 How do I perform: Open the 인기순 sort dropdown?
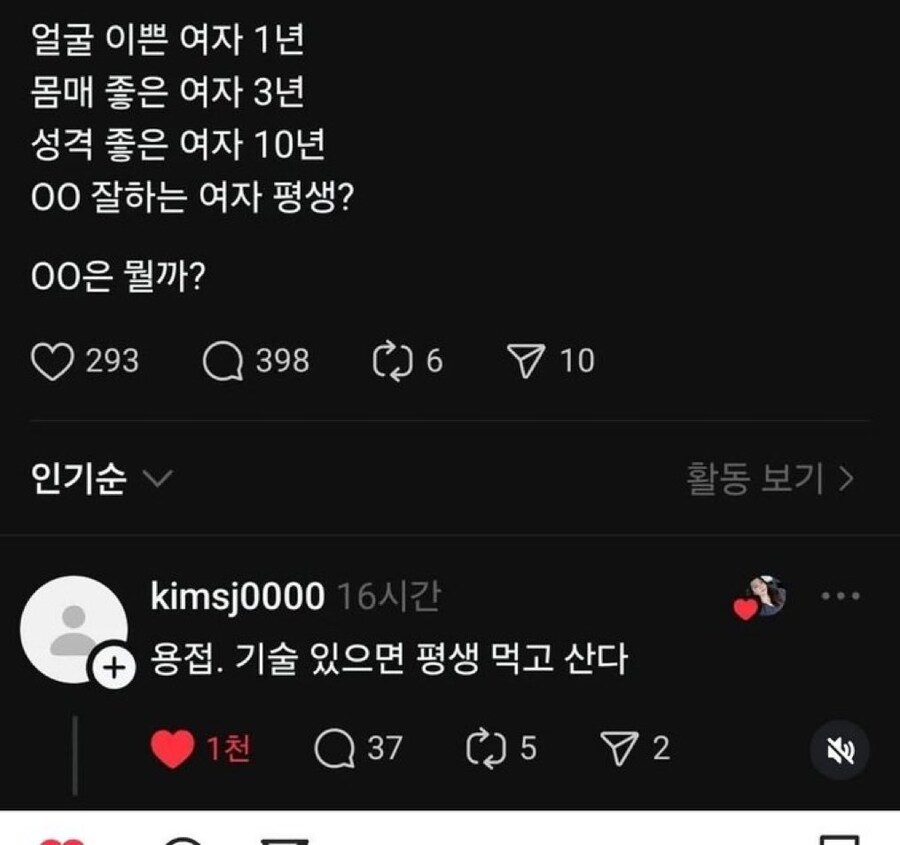click(x=101, y=479)
